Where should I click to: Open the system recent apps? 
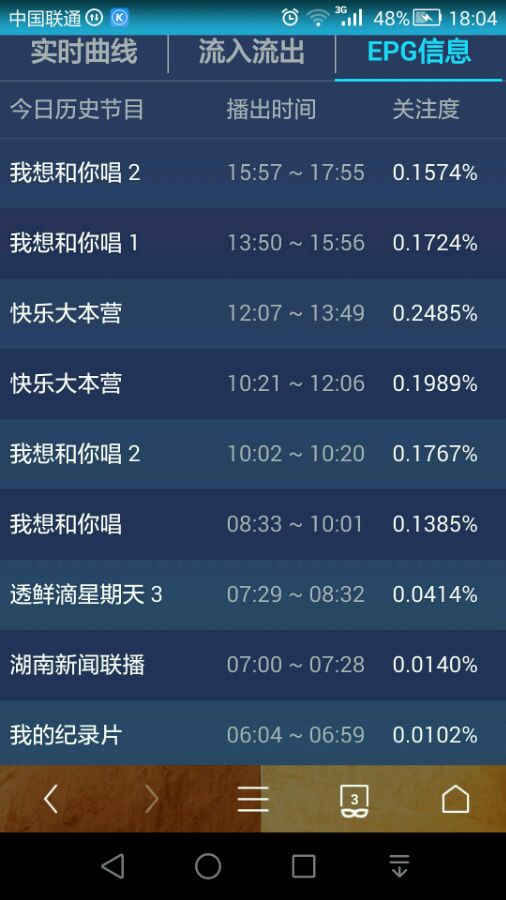303,866
